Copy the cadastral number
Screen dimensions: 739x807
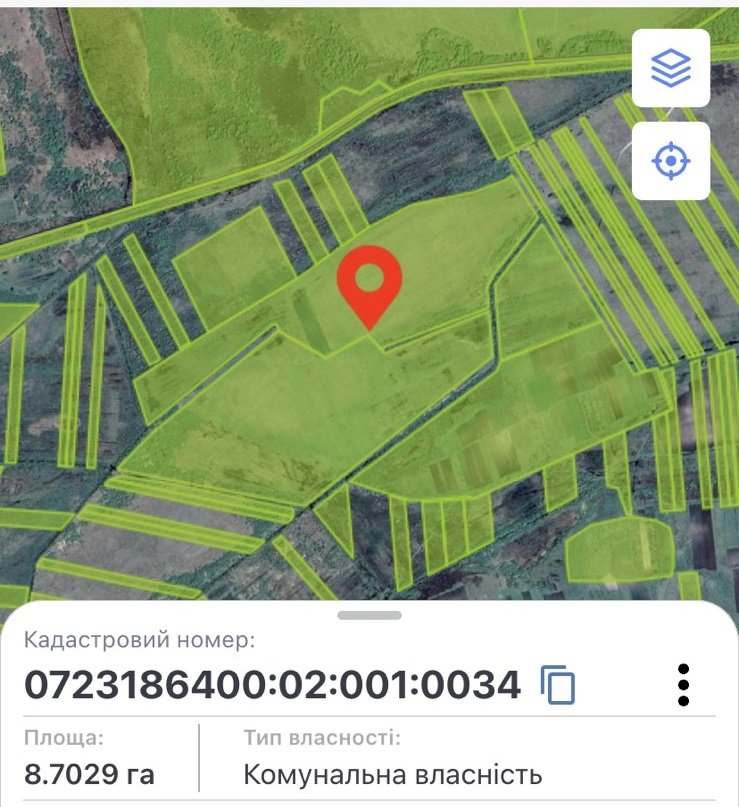pos(559,685)
